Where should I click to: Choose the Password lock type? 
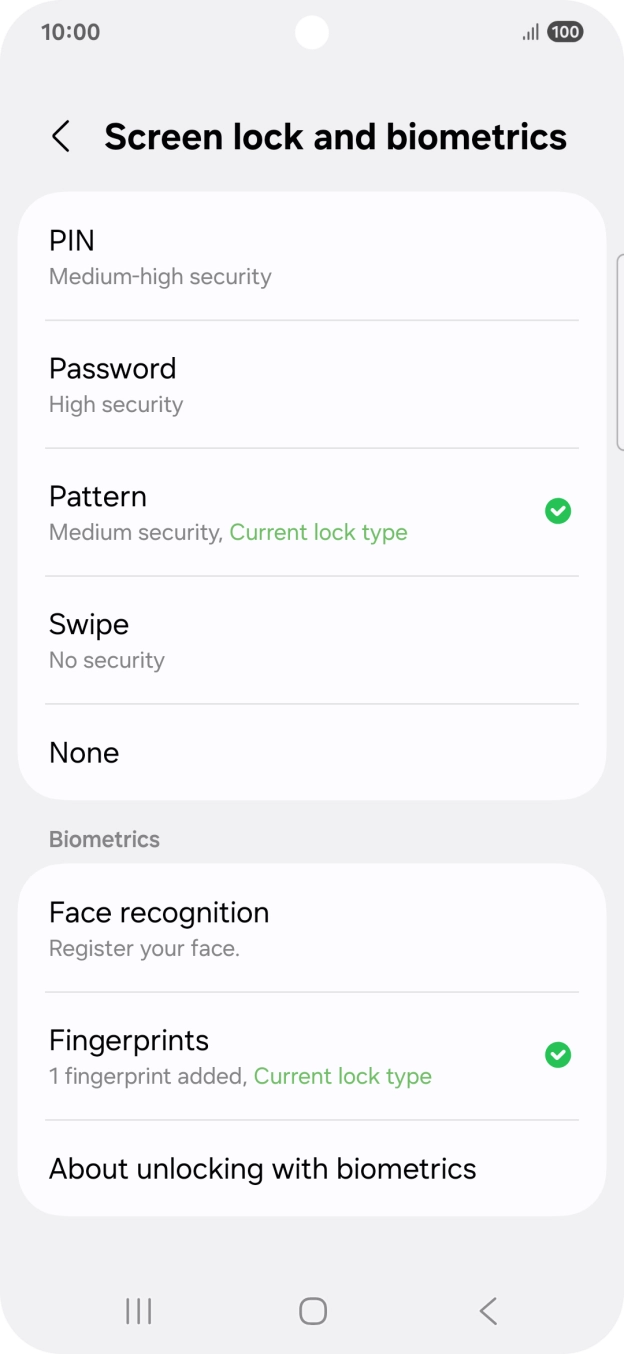pos(312,385)
